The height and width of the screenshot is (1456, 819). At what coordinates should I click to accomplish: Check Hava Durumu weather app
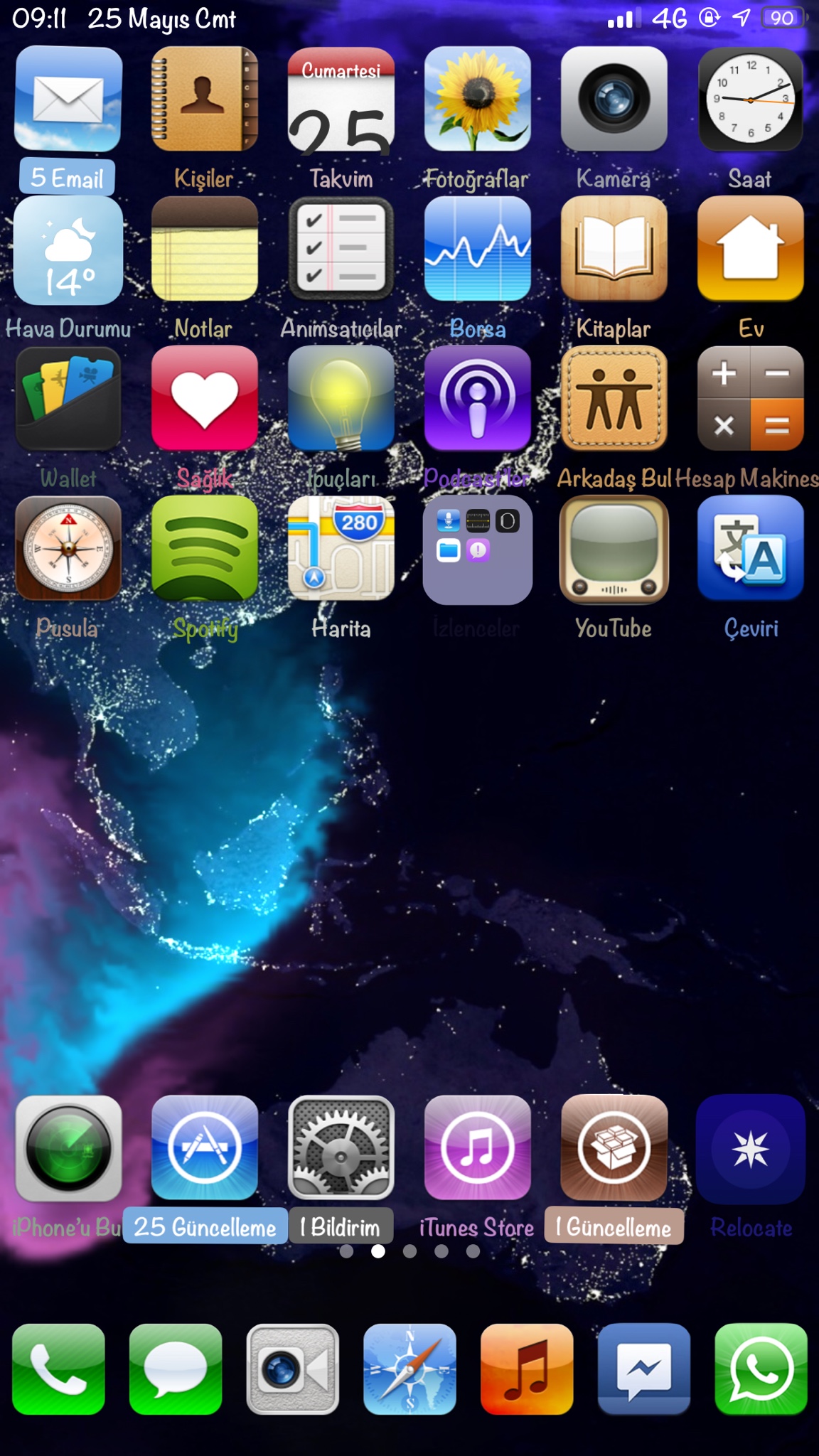(68, 250)
